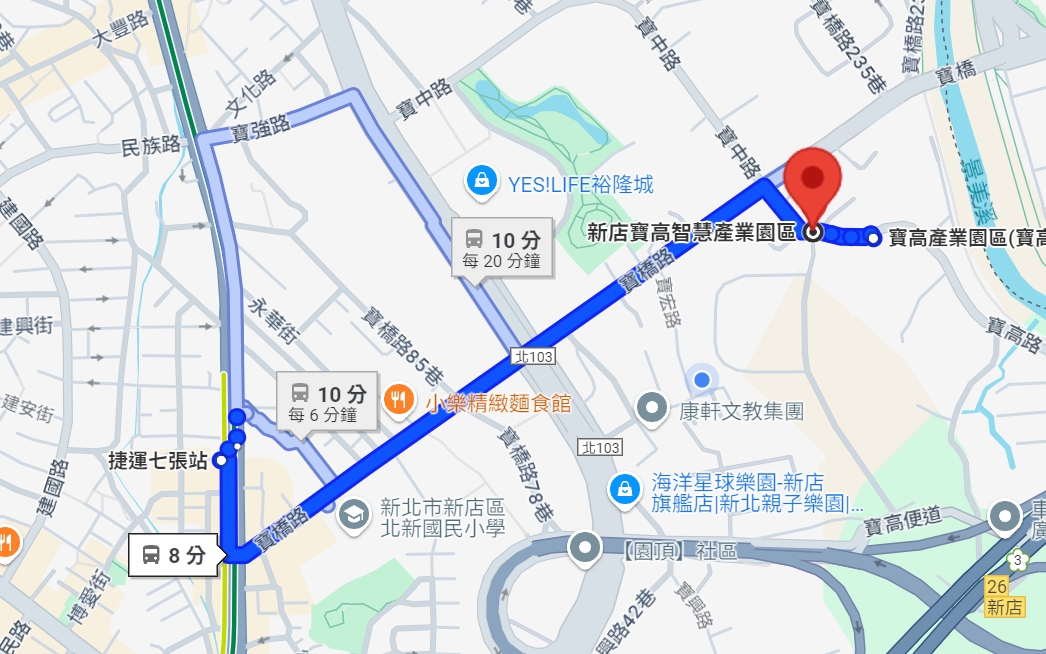Image resolution: width=1046 pixels, height=654 pixels.
Task: Open YES!LIFE裕隆城 shopping place marker
Action: 482,182
